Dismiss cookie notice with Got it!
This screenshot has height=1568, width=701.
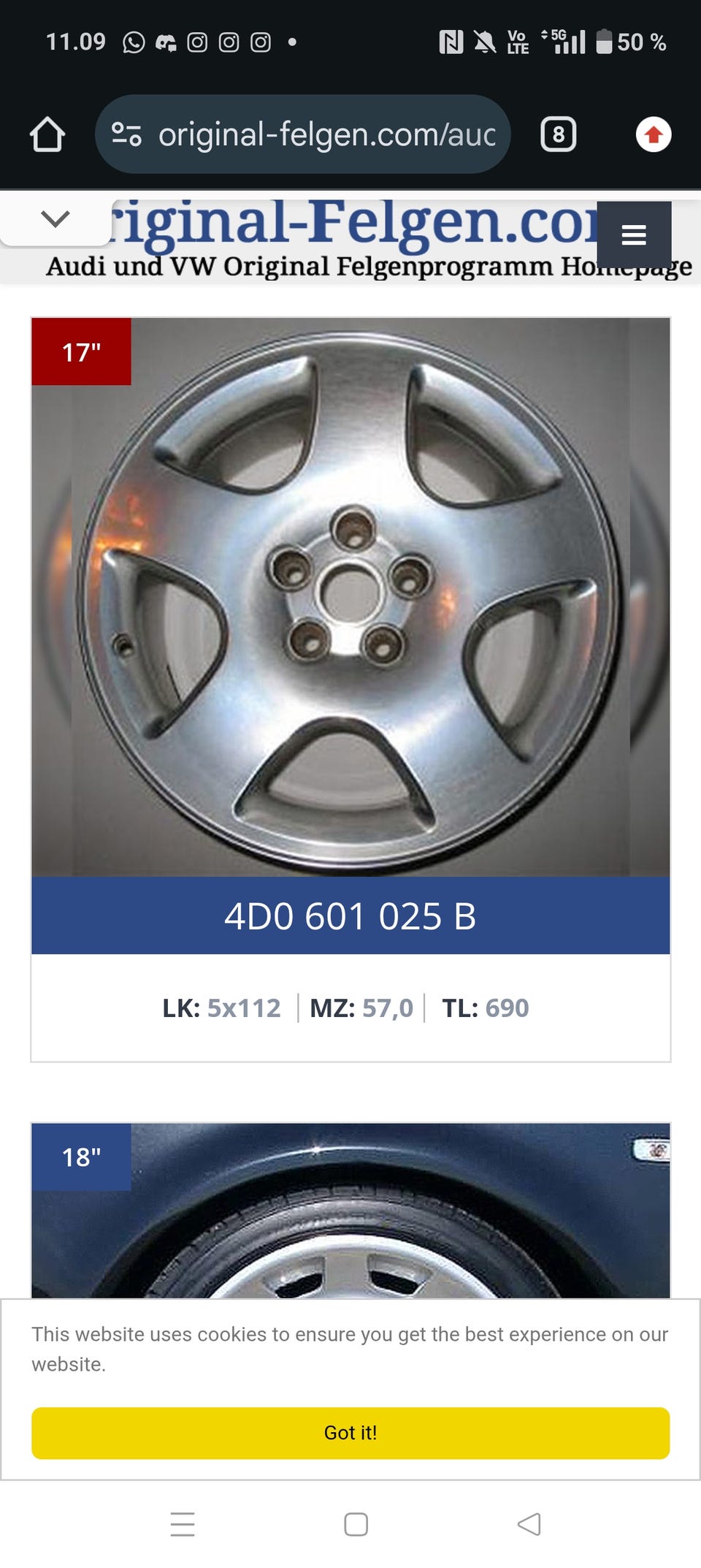(350, 1433)
